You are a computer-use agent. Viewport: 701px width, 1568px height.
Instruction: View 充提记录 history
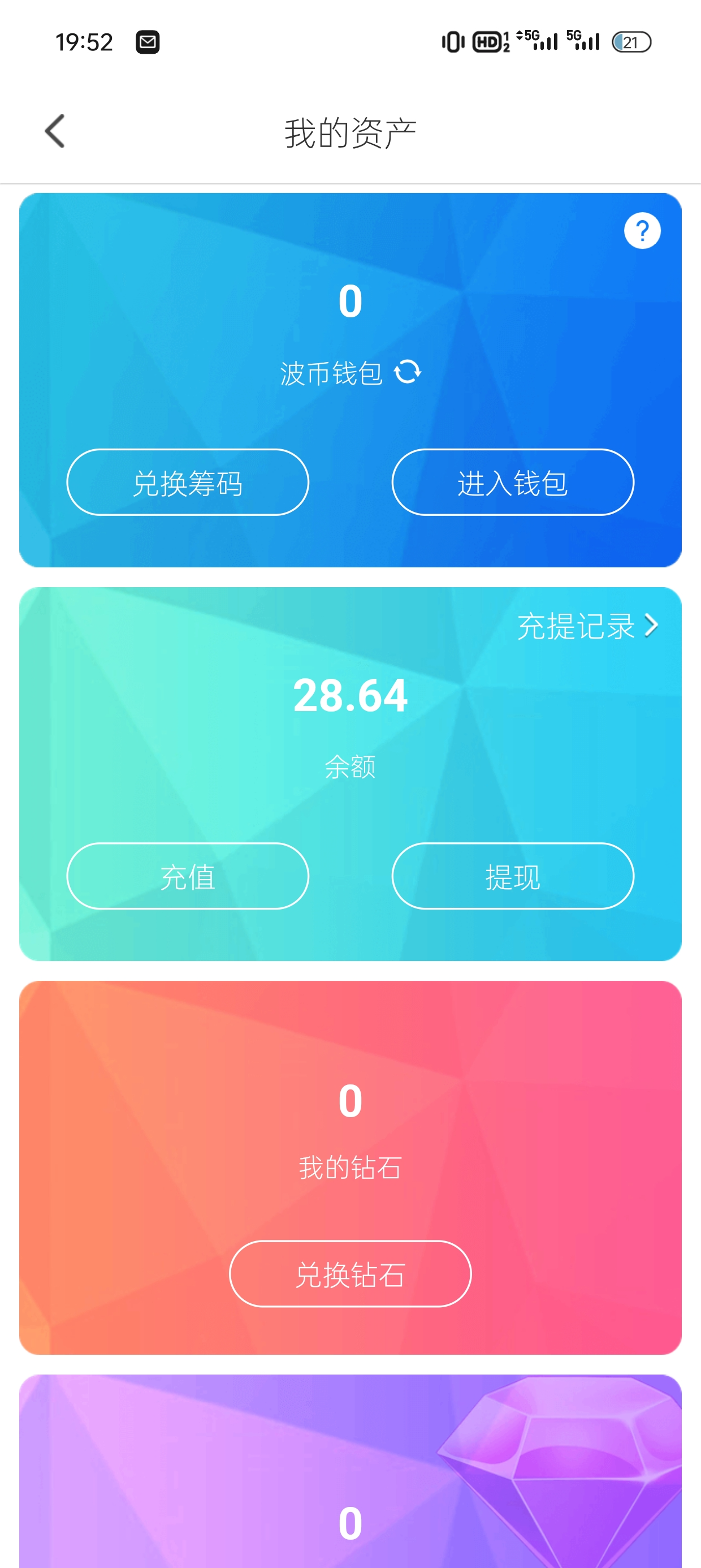(587, 626)
